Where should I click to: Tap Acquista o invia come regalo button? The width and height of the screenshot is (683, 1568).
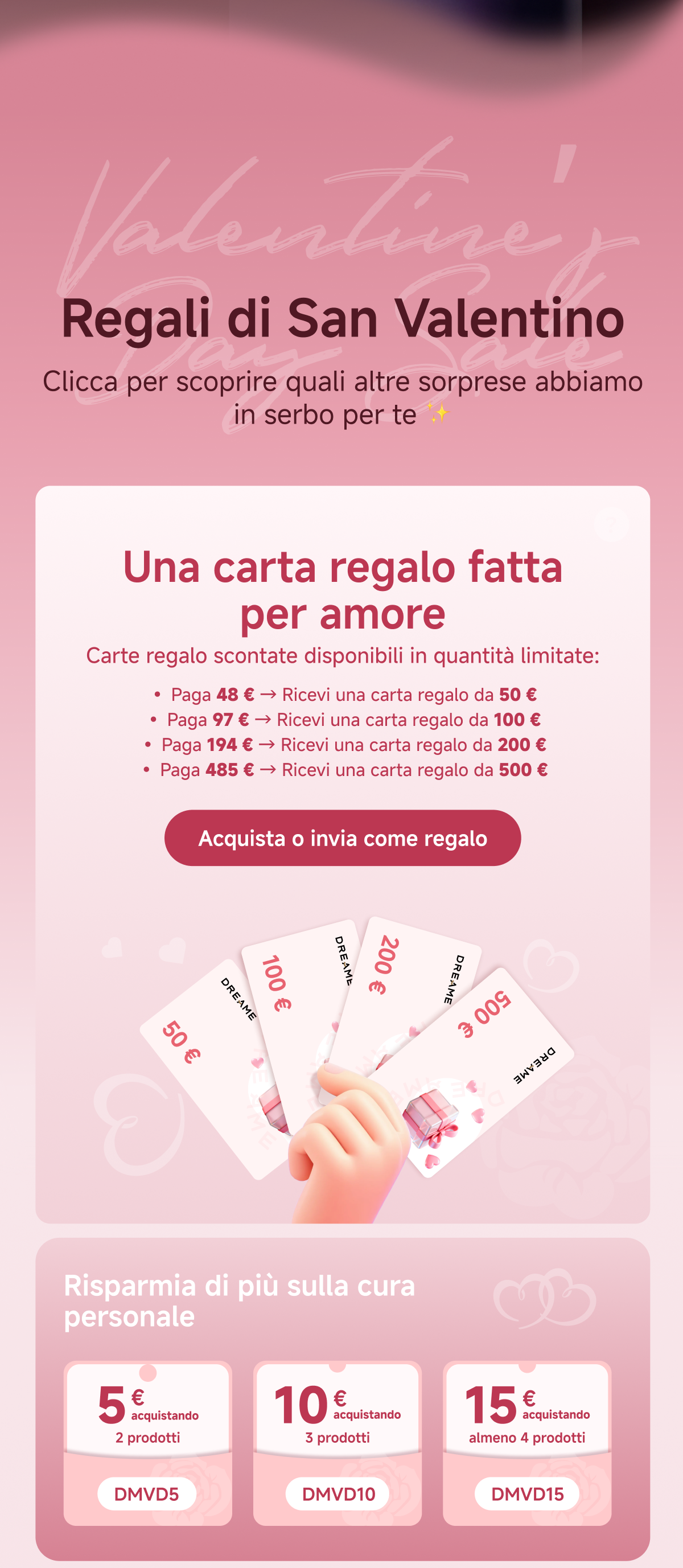tap(342, 838)
